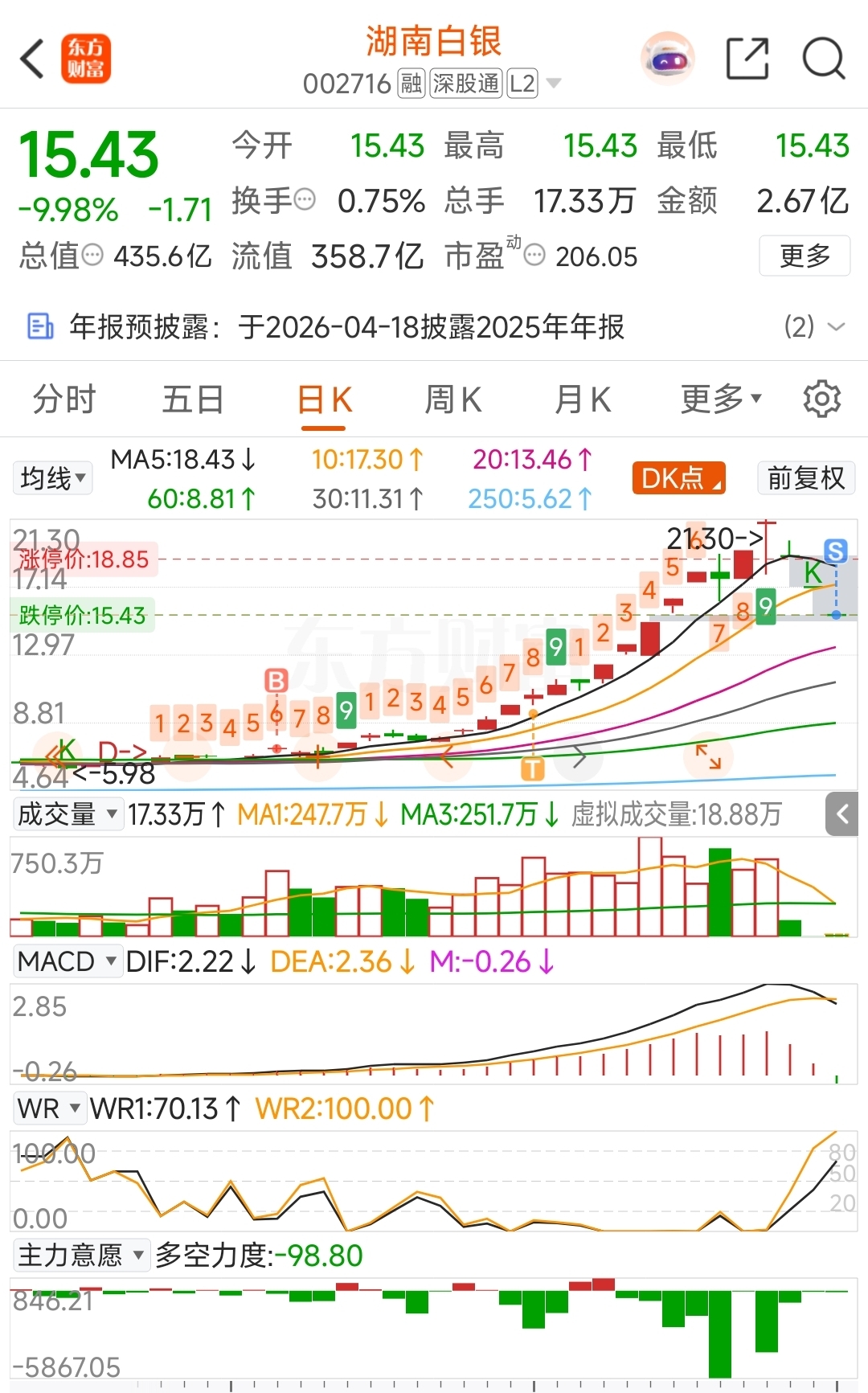
Task: Switch to the 分时 tab
Action: (x=64, y=399)
